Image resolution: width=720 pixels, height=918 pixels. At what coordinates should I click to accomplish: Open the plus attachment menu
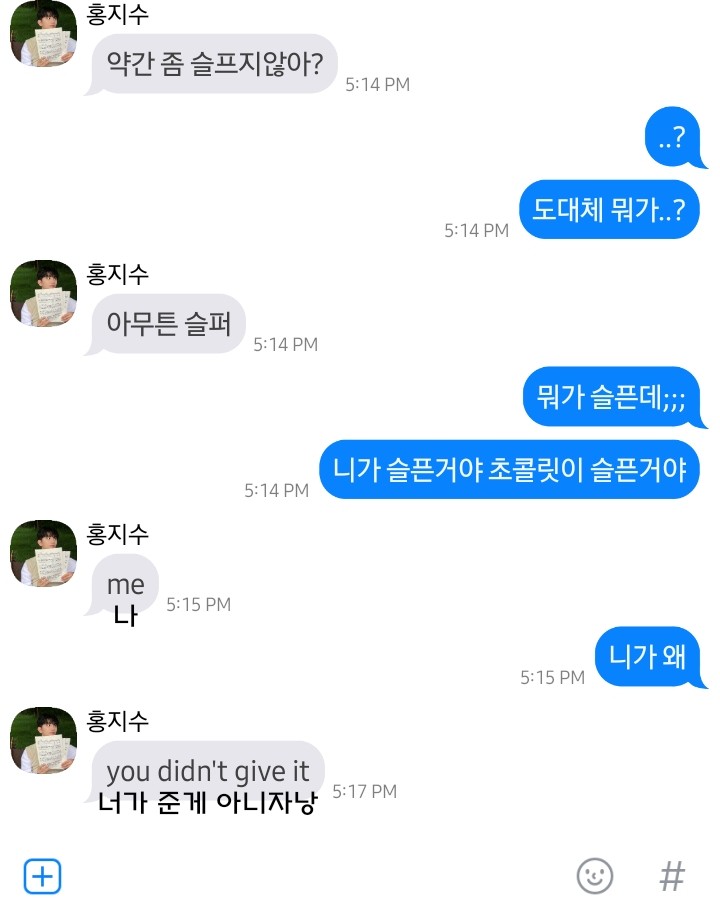tap(42, 876)
